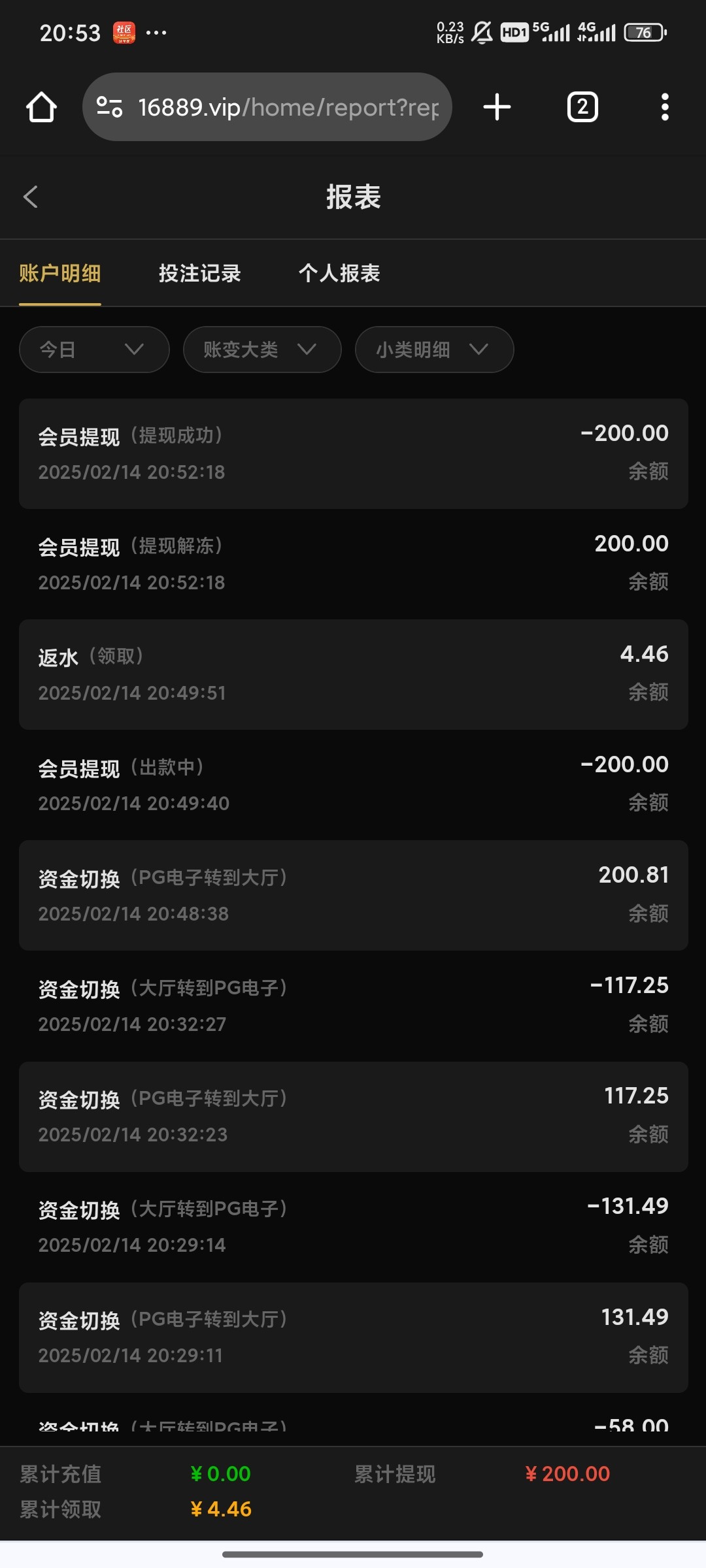This screenshot has width=706, height=1568.
Task: Switch to the 投注记录 tab
Action: pyautogui.click(x=199, y=273)
